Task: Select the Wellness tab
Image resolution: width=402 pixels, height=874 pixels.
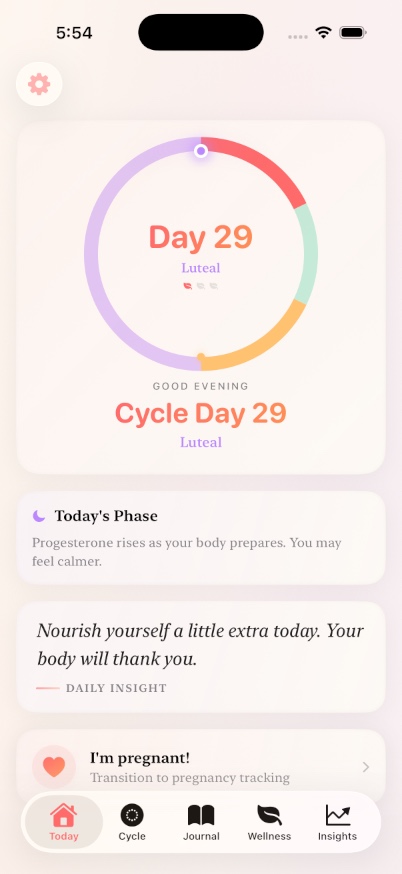Action: [269, 822]
